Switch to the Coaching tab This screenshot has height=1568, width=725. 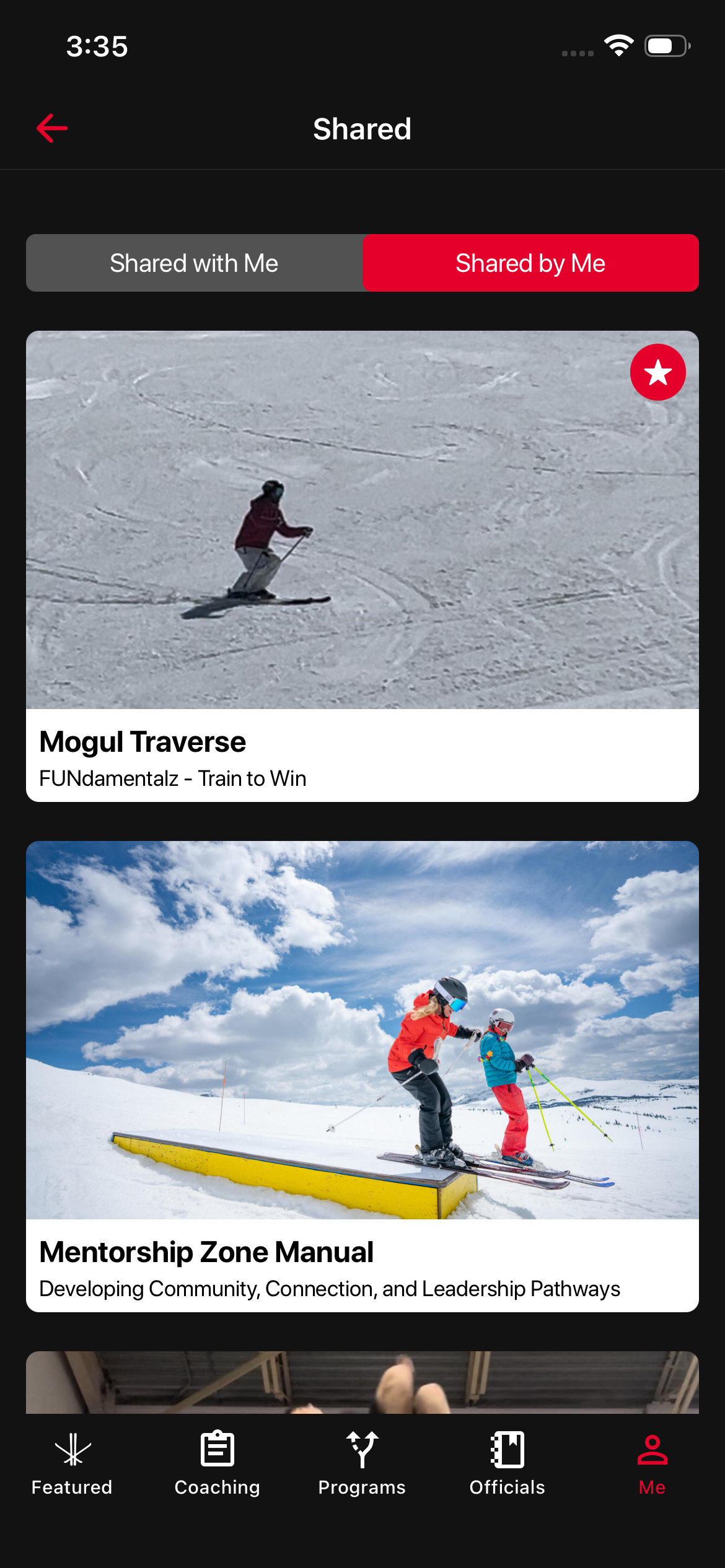pyautogui.click(x=217, y=1464)
